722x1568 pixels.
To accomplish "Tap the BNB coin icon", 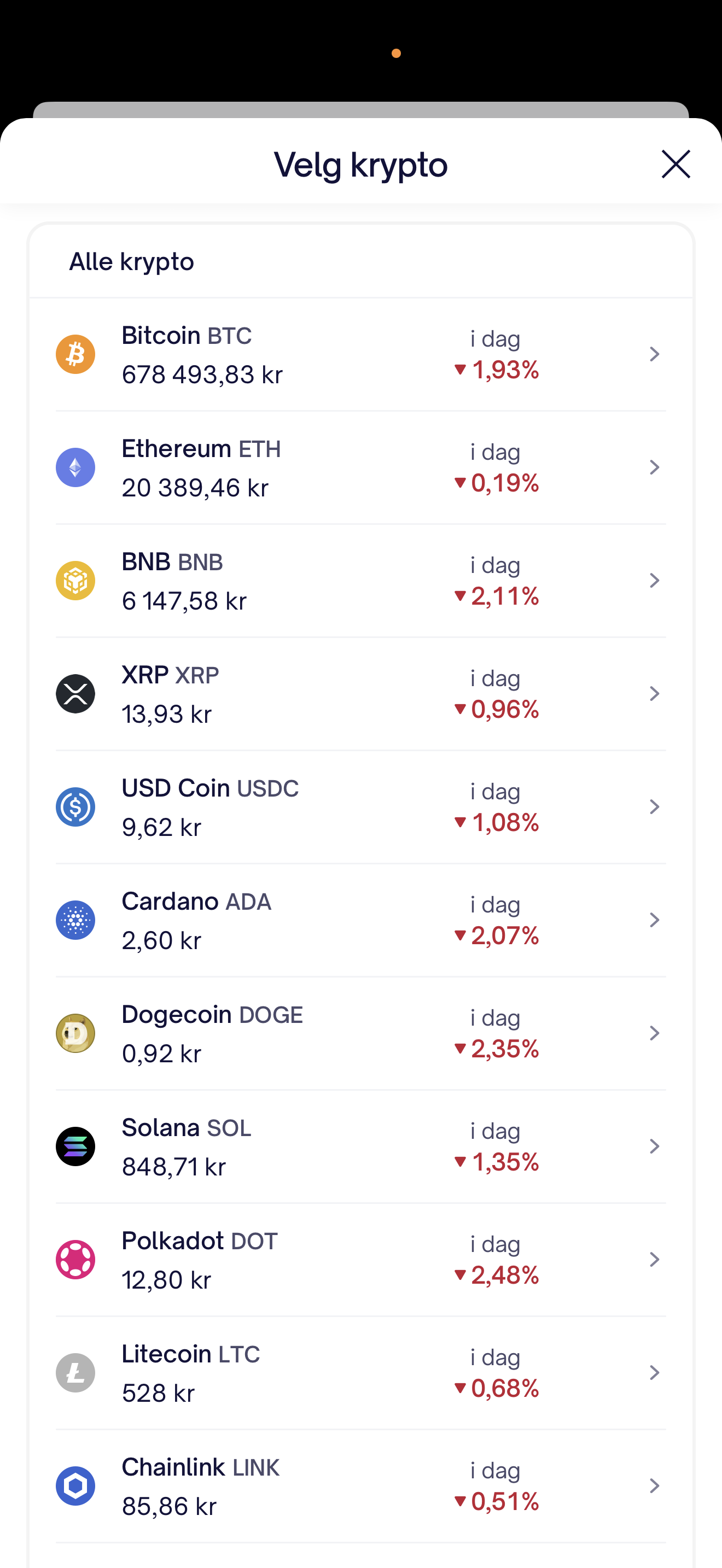I will click(x=75, y=580).
